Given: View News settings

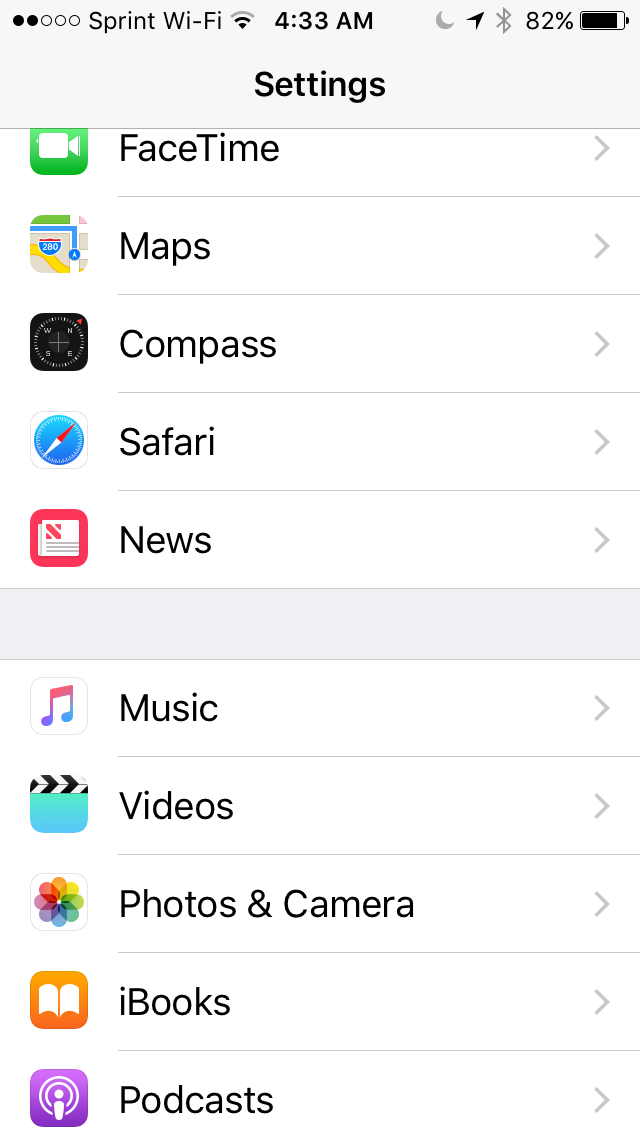Looking at the screenshot, I should point(320,540).
